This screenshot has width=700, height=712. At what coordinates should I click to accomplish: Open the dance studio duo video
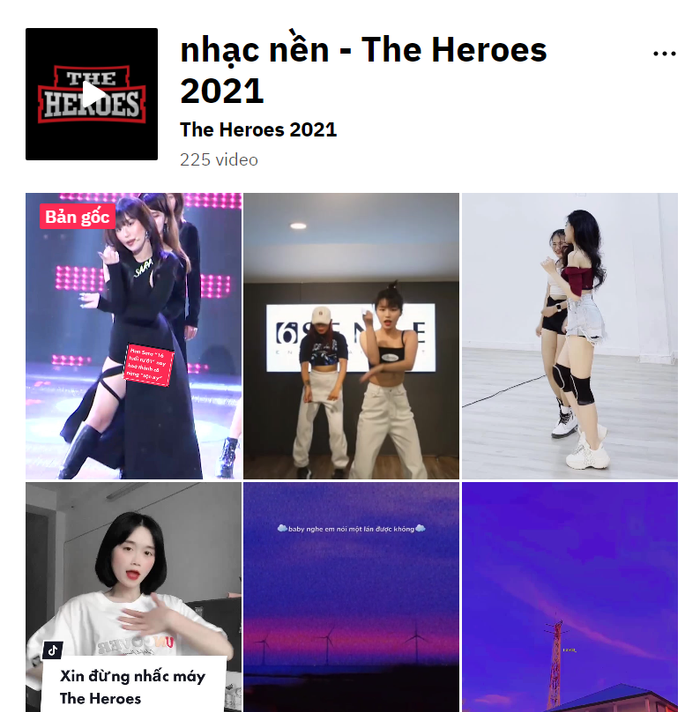point(351,336)
